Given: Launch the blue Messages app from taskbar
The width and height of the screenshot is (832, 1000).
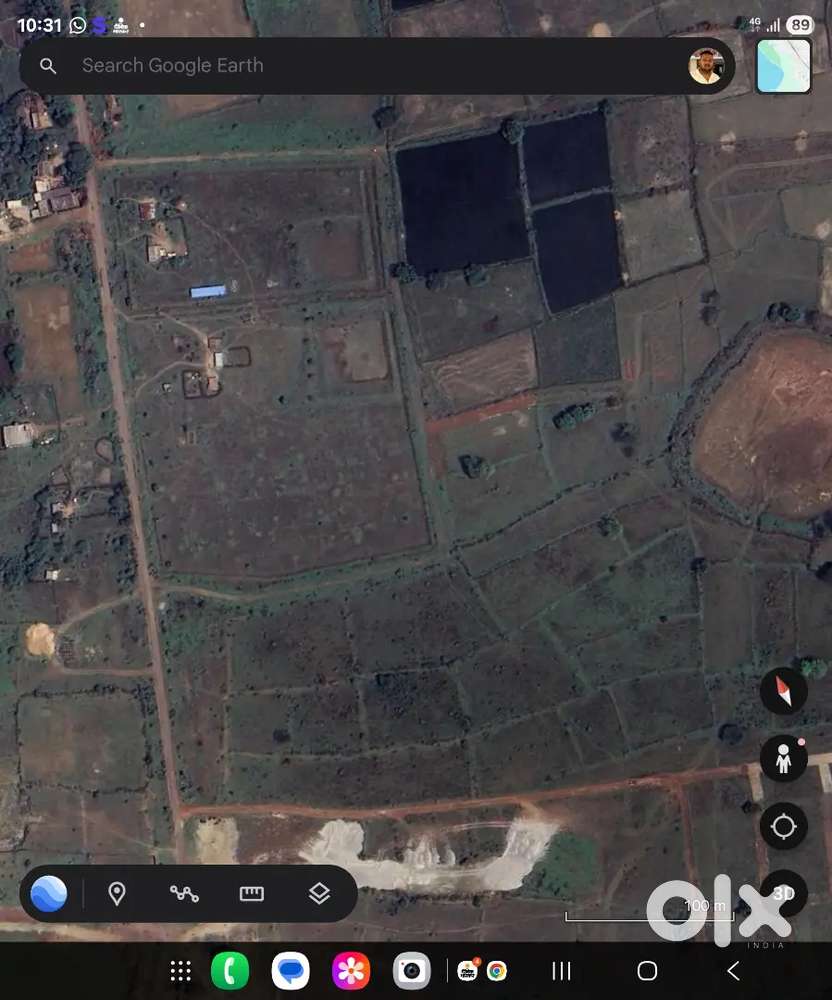Looking at the screenshot, I should click(290, 971).
